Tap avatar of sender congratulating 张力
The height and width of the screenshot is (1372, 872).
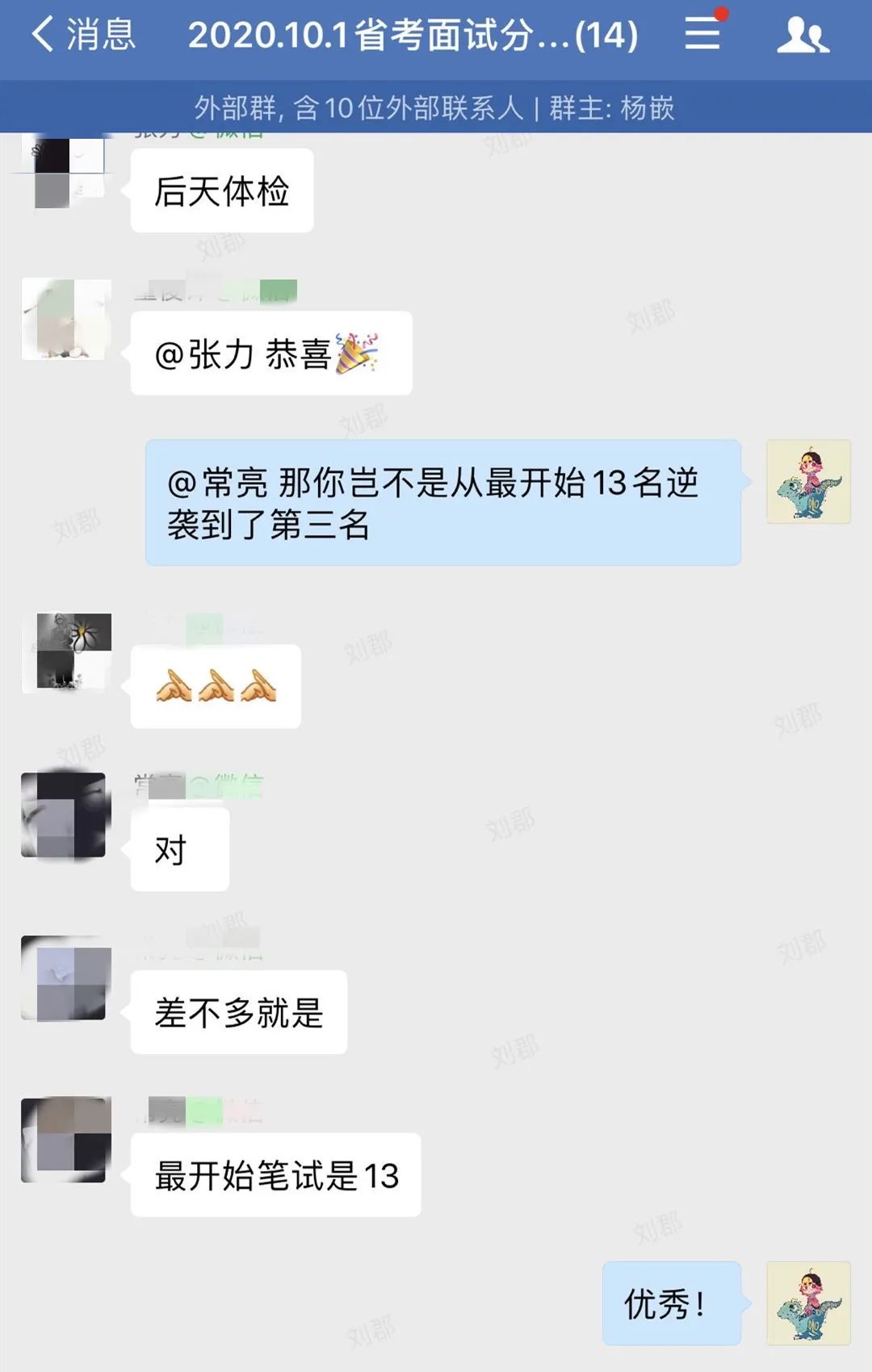(x=66, y=320)
